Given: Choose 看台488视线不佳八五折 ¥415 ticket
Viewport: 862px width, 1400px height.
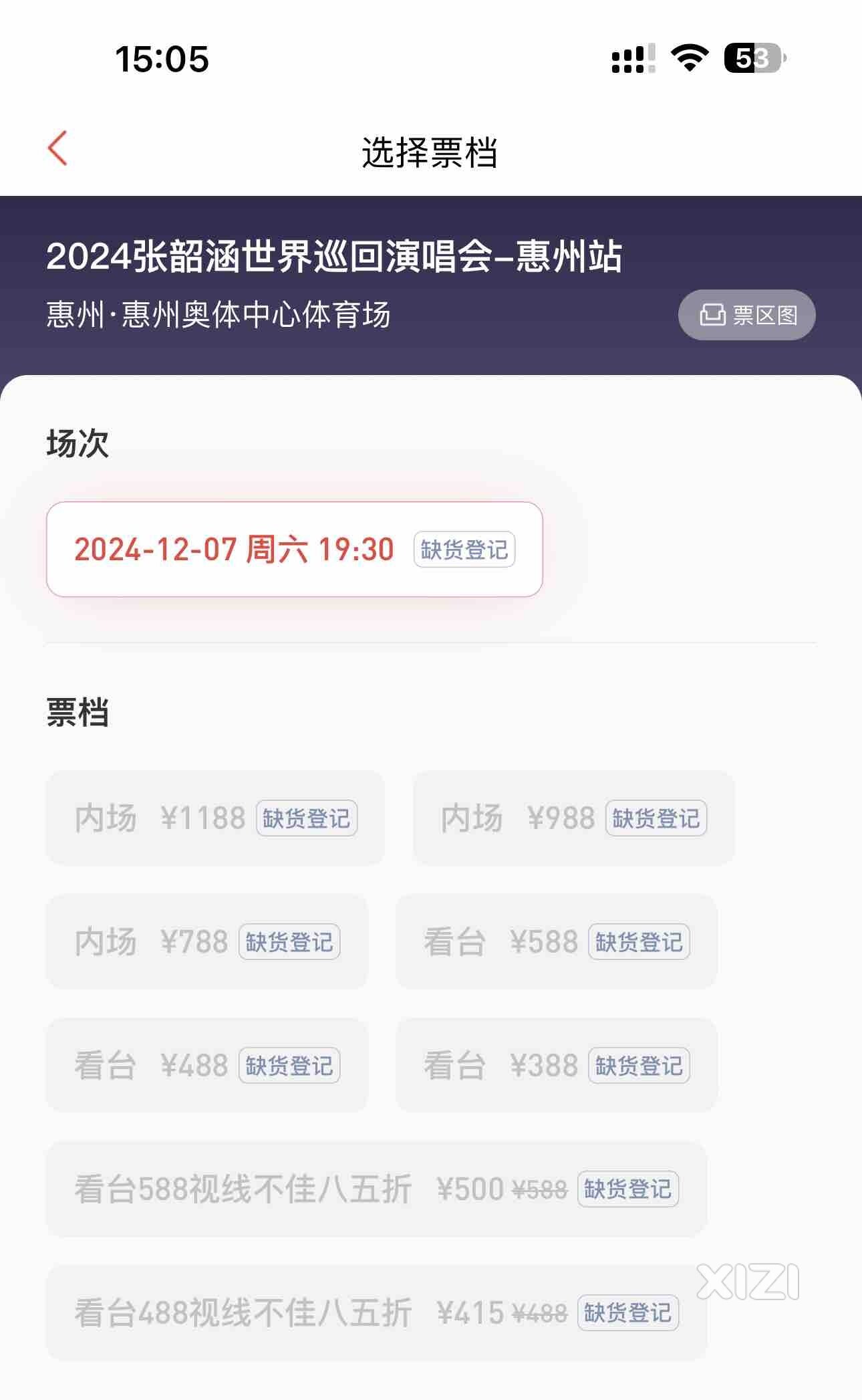Looking at the screenshot, I should pos(376,1313).
